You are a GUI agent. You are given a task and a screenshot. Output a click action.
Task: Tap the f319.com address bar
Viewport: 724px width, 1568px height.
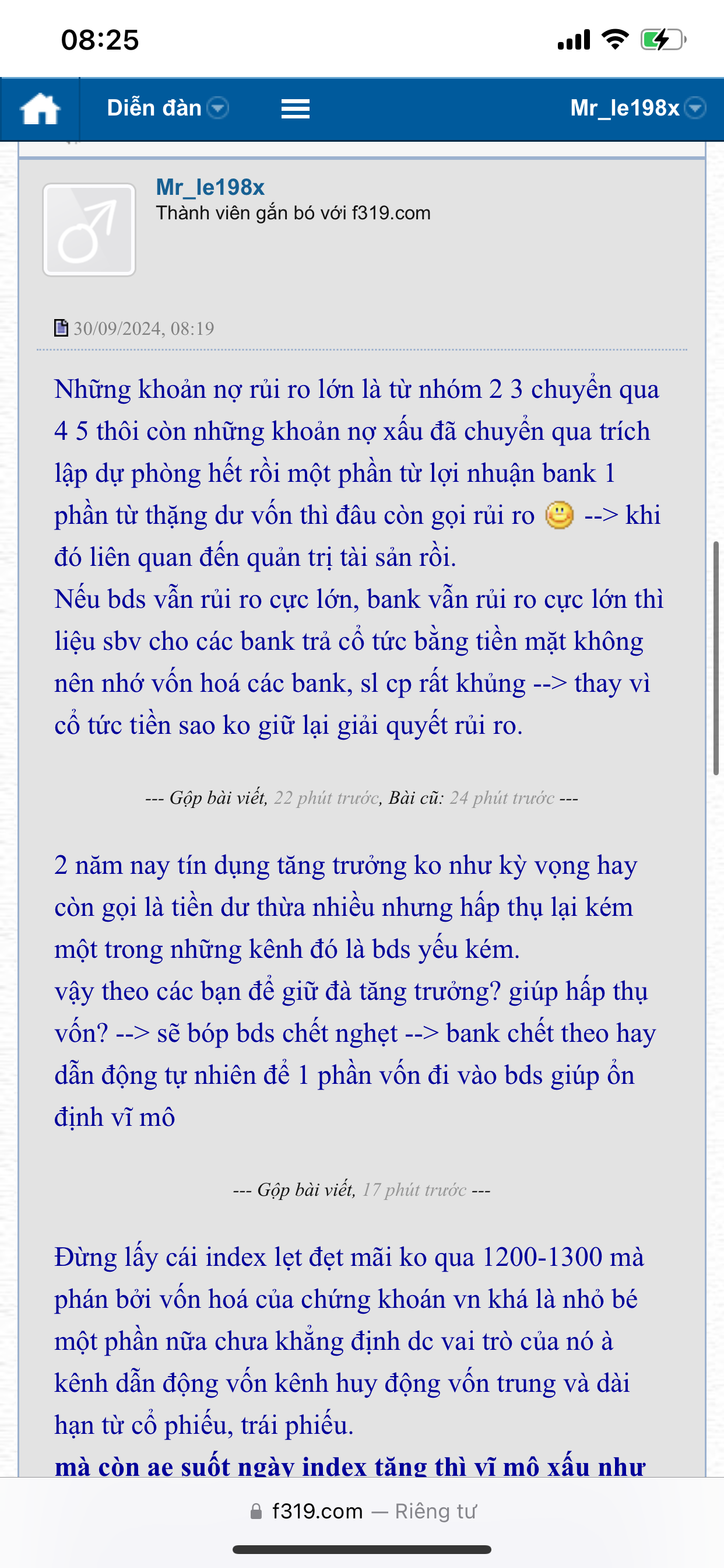pos(362,1511)
